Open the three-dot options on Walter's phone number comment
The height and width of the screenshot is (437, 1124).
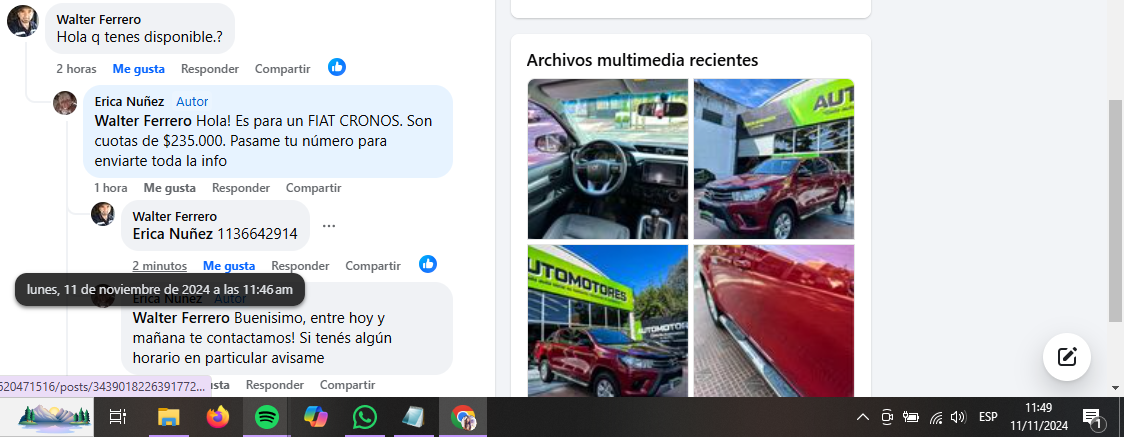(x=329, y=226)
